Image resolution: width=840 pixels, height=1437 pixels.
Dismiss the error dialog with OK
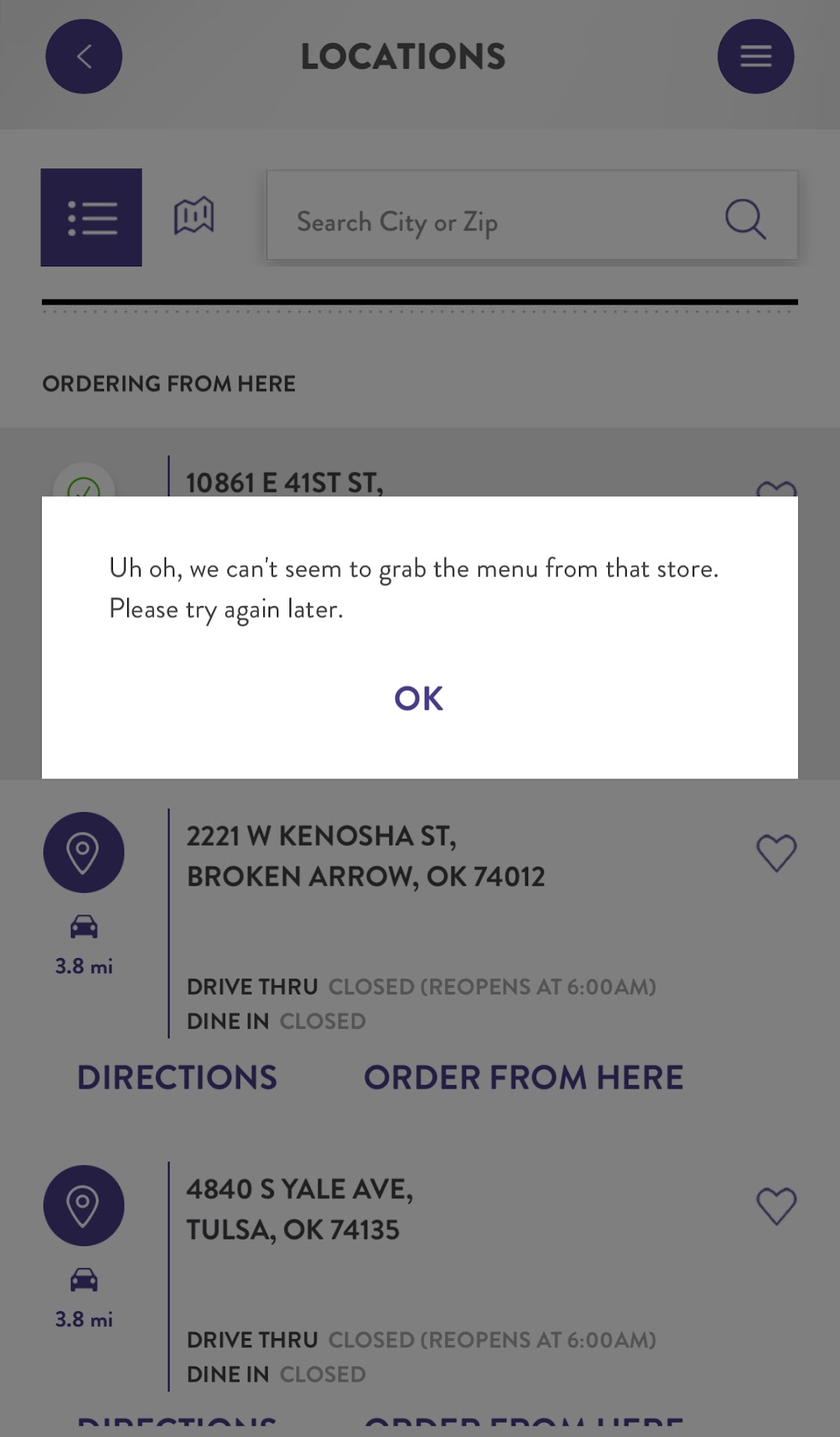pos(418,698)
